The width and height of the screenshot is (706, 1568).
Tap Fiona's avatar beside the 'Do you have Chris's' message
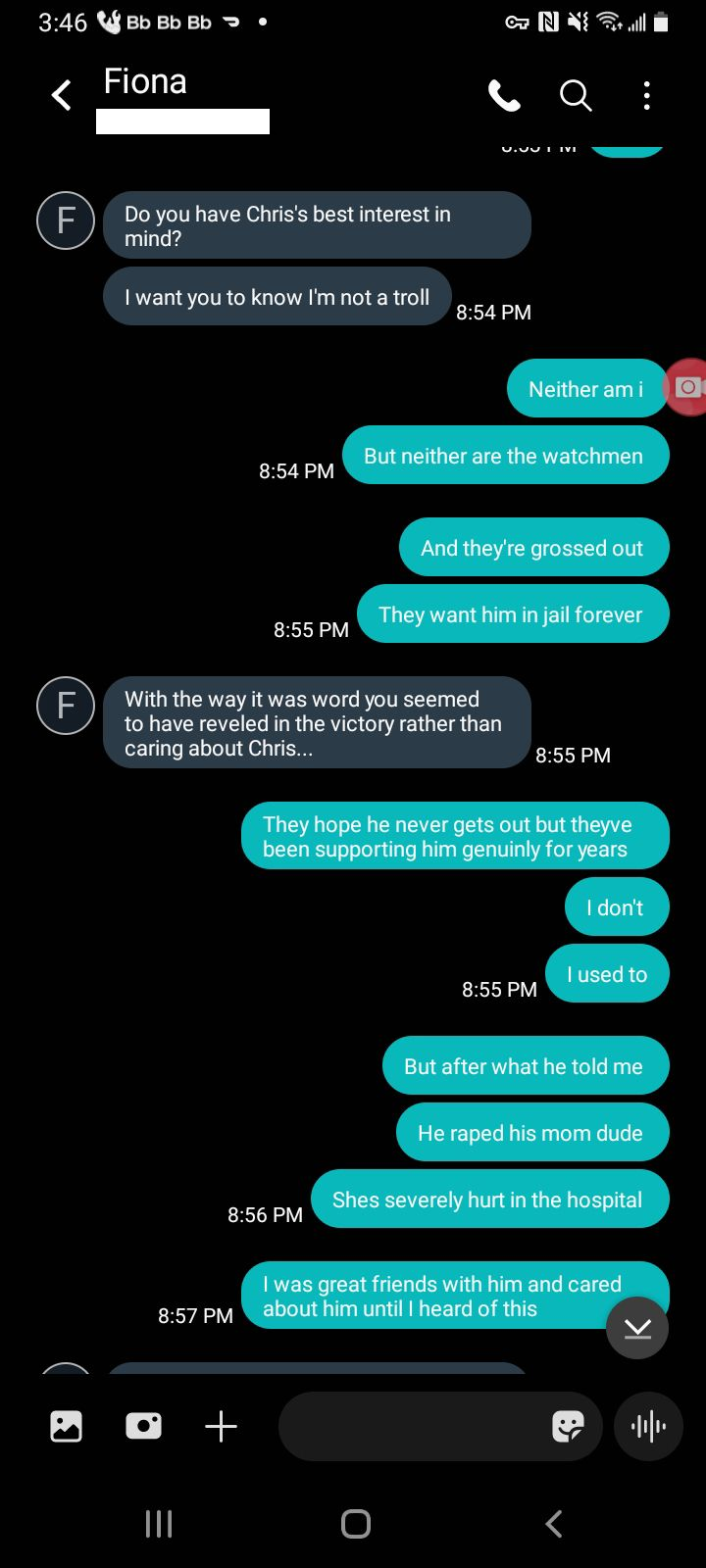(x=66, y=220)
